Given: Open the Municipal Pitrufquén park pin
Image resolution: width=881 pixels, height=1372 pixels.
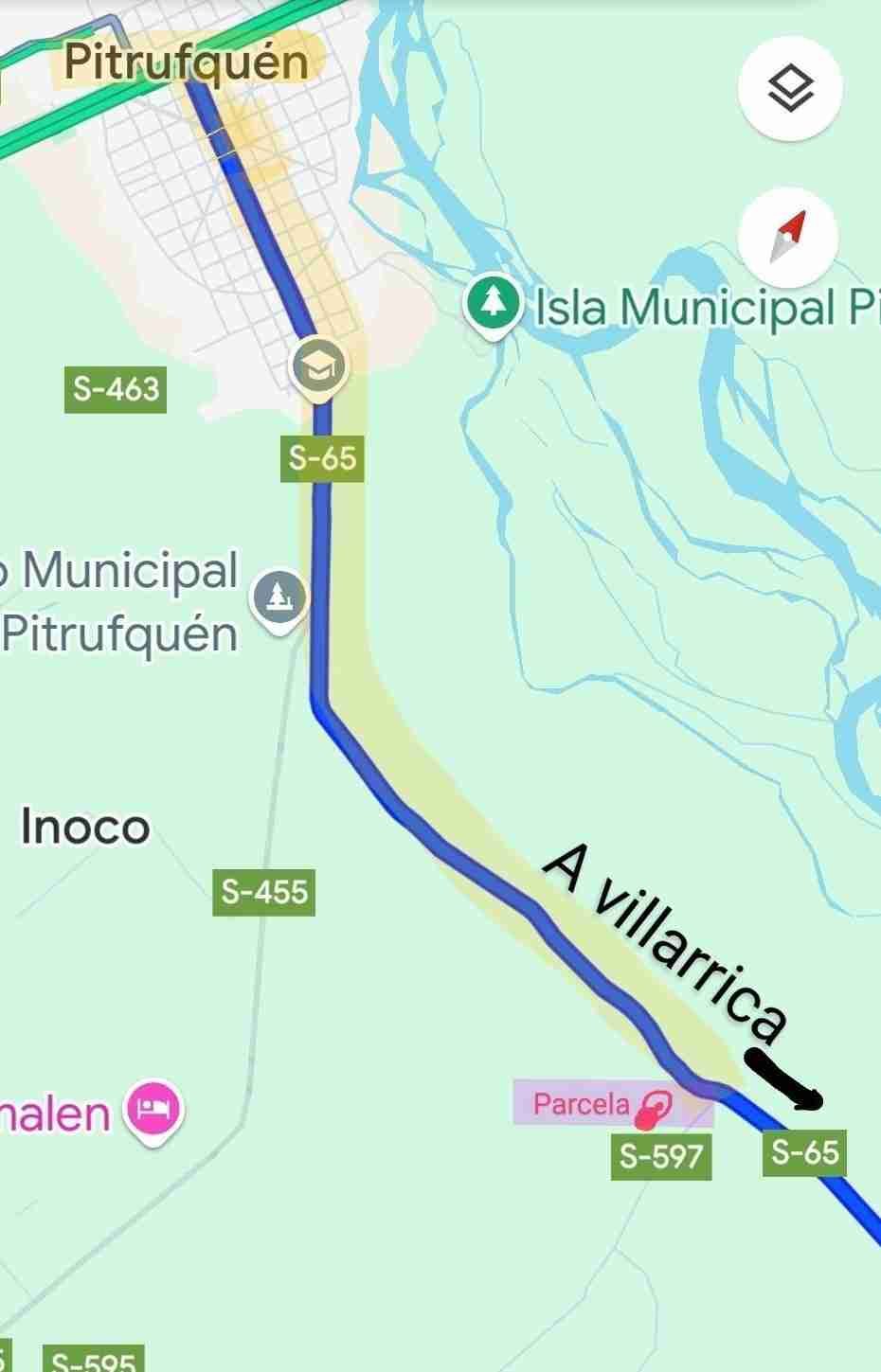Looking at the screenshot, I should coord(279,597).
